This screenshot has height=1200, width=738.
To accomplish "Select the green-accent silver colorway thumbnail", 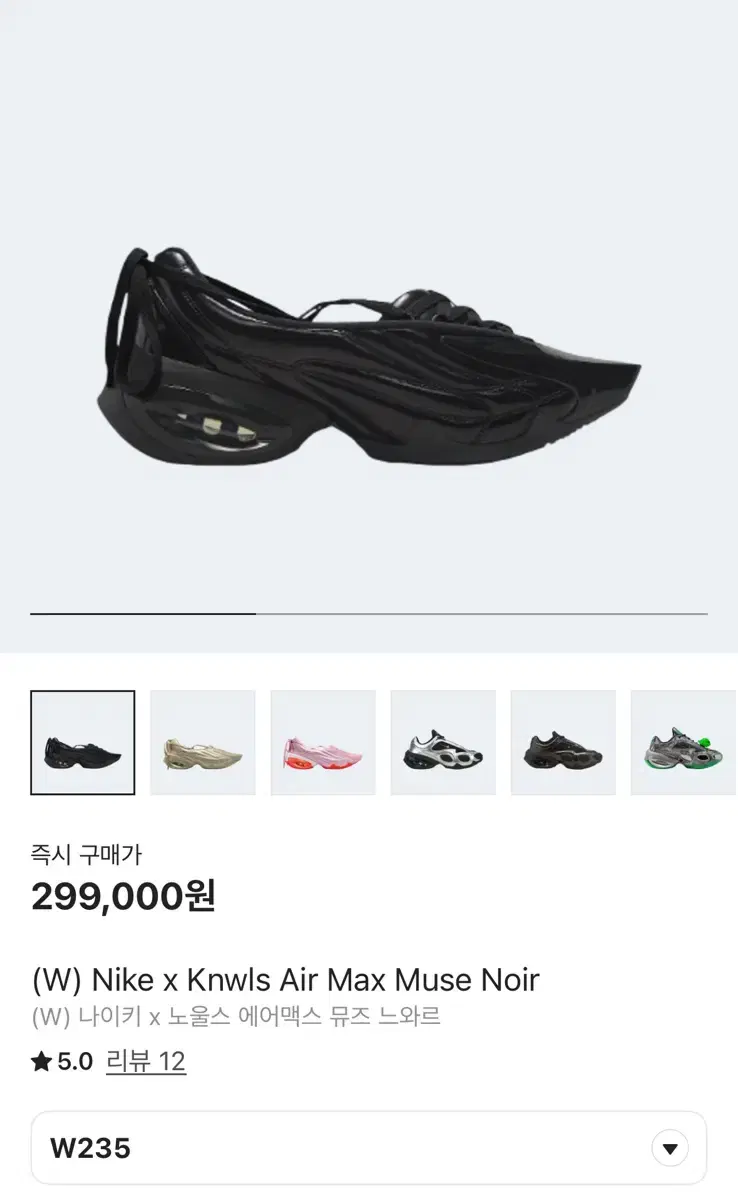I will click(x=682, y=741).
